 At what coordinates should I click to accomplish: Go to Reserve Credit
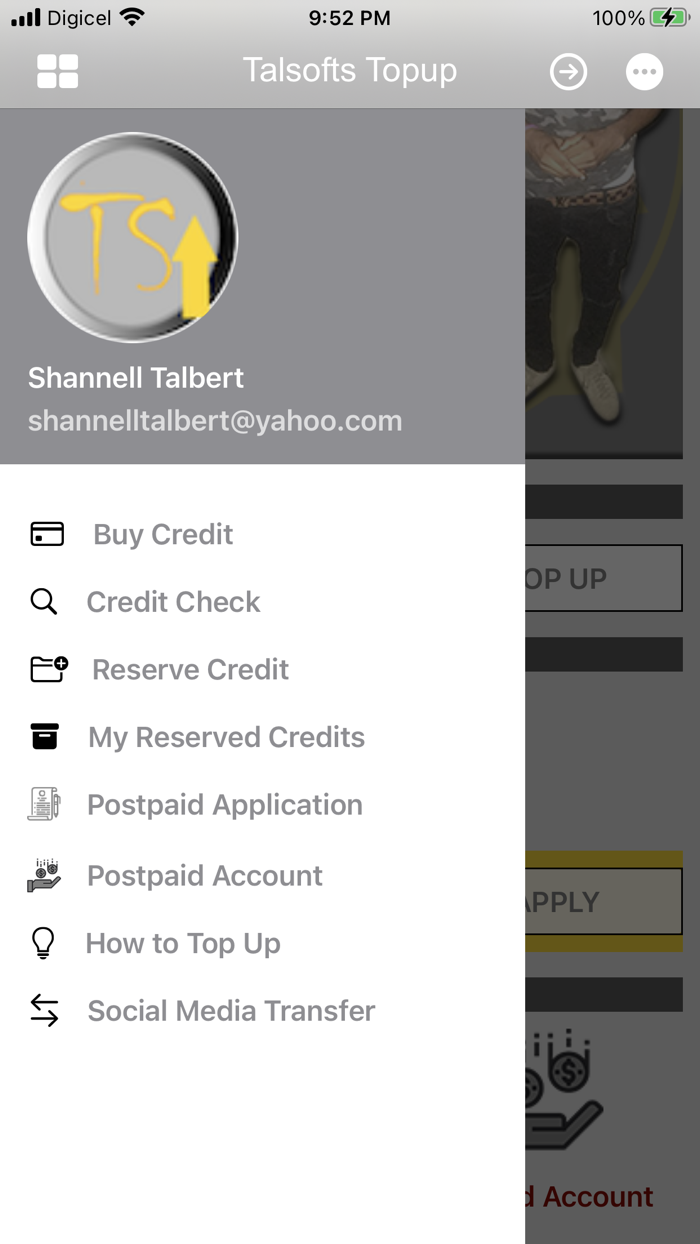tap(262, 669)
